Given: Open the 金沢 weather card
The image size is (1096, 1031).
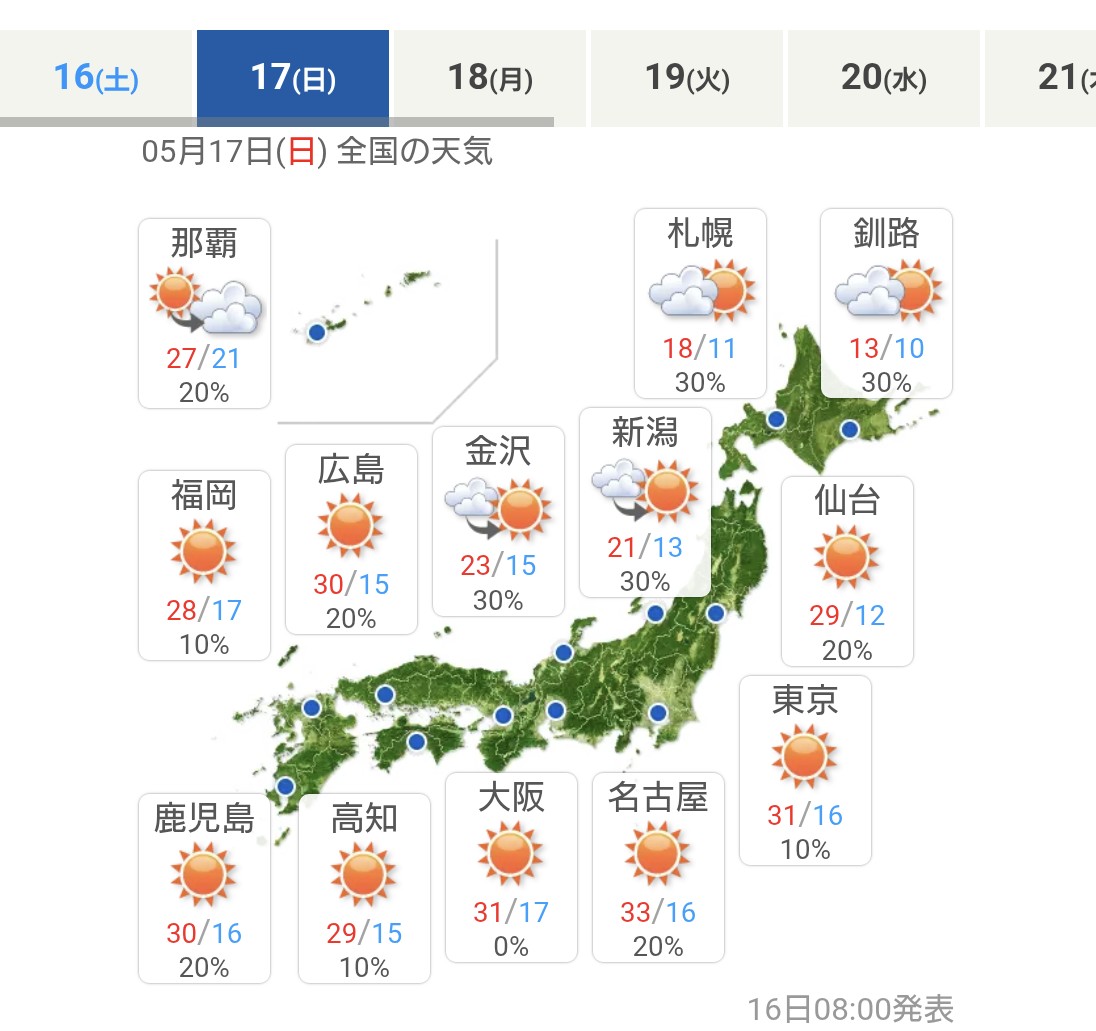Looking at the screenshot, I should click(498, 521).
